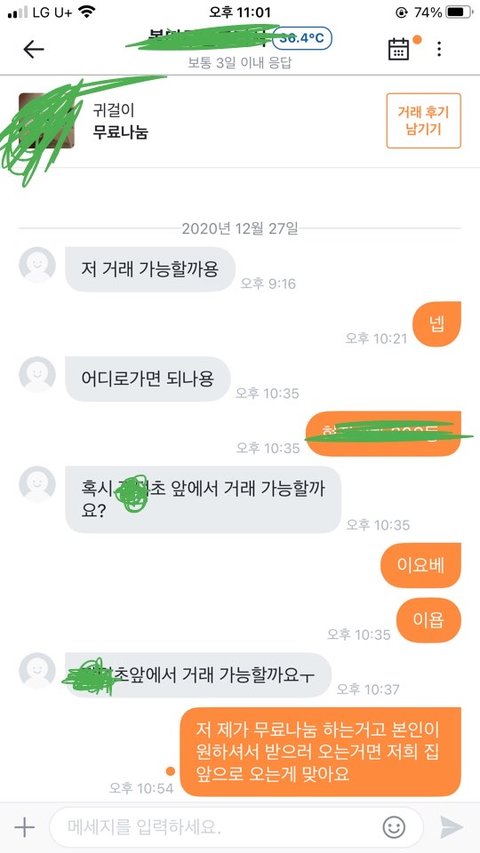Open the three-dot overflow menu
Screen dimensions: 480x853
(x=439, y=50)
